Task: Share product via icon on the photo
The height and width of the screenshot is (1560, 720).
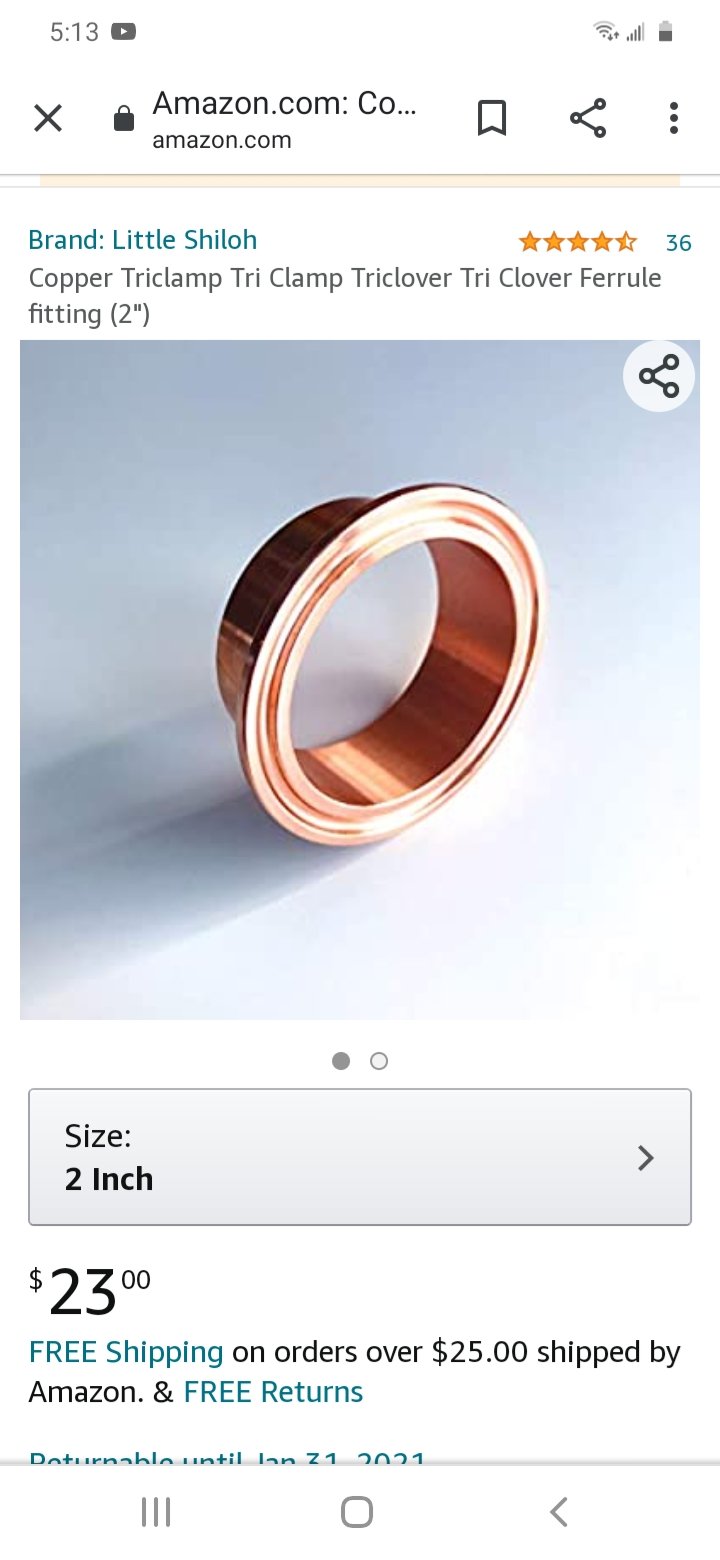Action: (x=659, y=377)
